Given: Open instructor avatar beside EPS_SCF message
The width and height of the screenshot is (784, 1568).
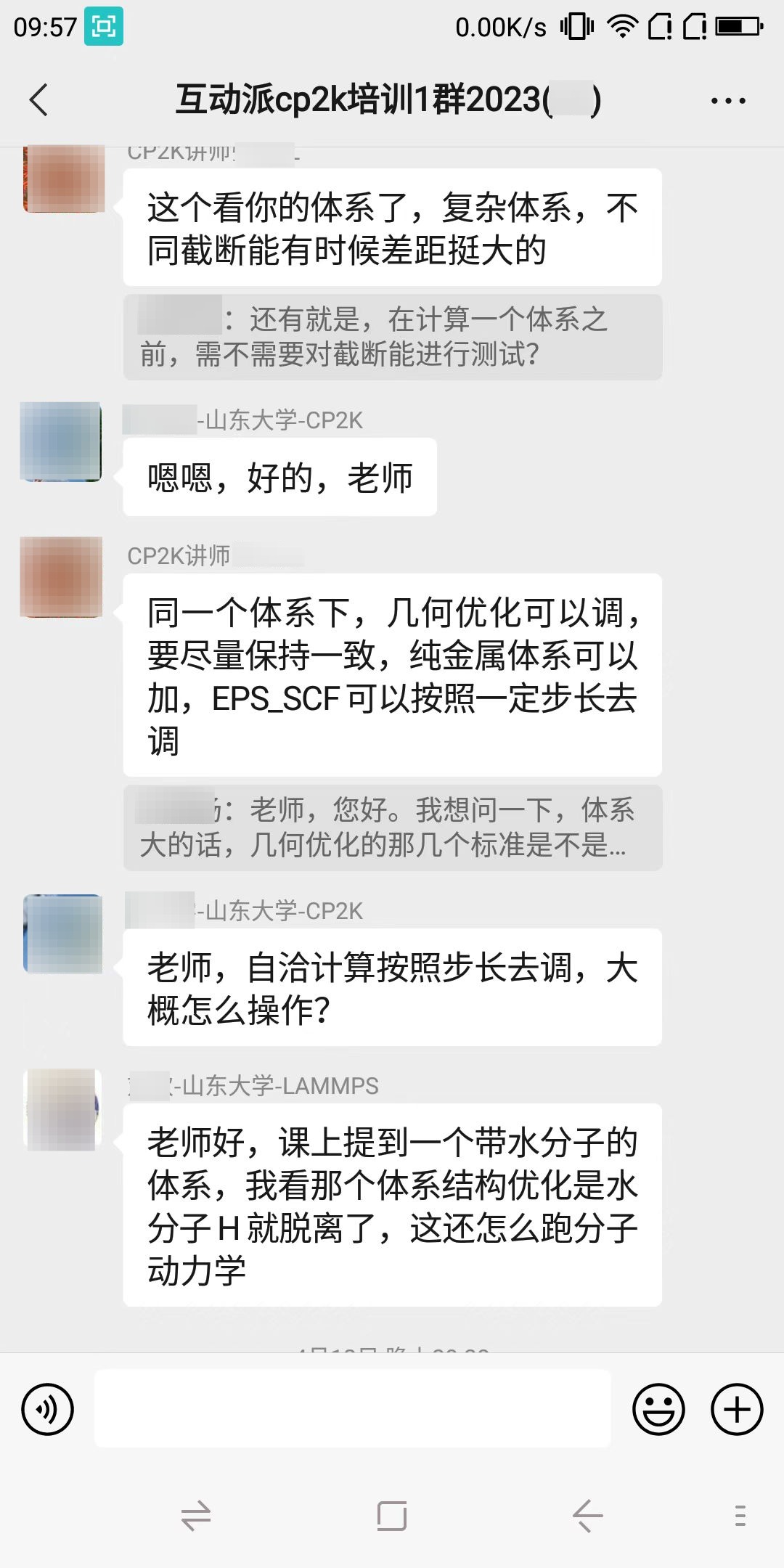Looking at the screenshot, I should [x=61, y=577].
